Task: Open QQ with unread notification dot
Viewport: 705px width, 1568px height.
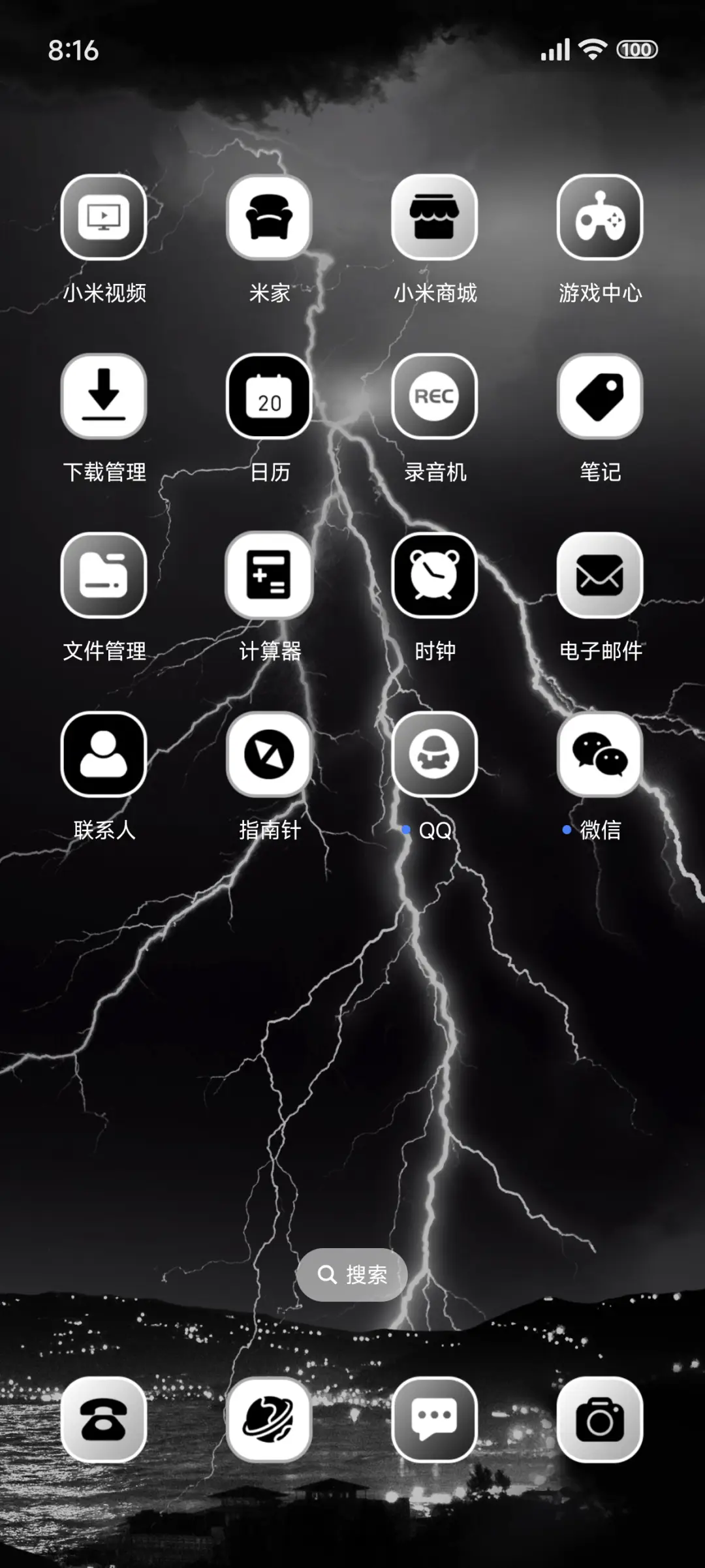Action: pos(435,754)
